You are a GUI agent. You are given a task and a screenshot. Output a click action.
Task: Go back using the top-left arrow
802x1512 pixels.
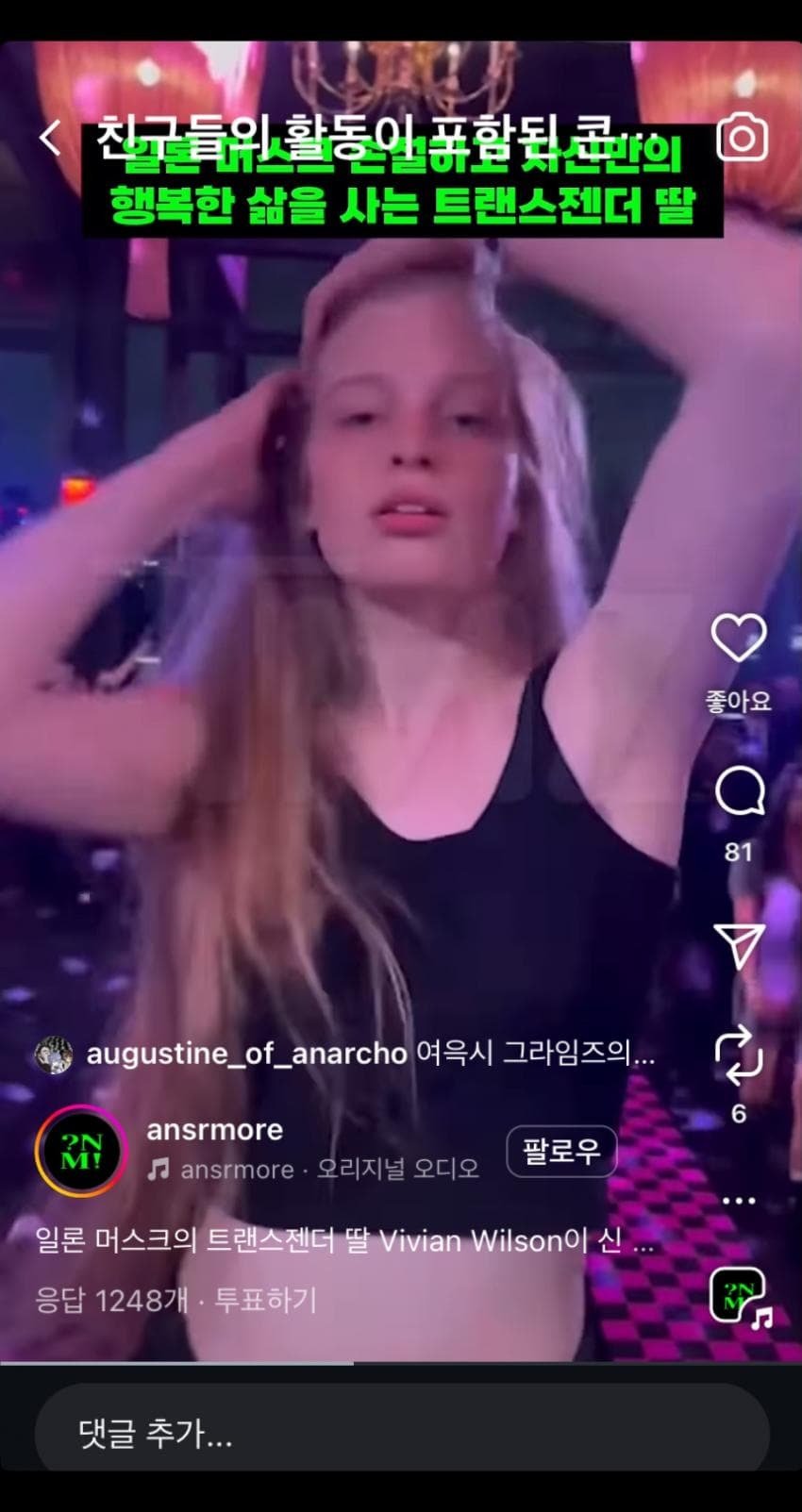(51, 138)
